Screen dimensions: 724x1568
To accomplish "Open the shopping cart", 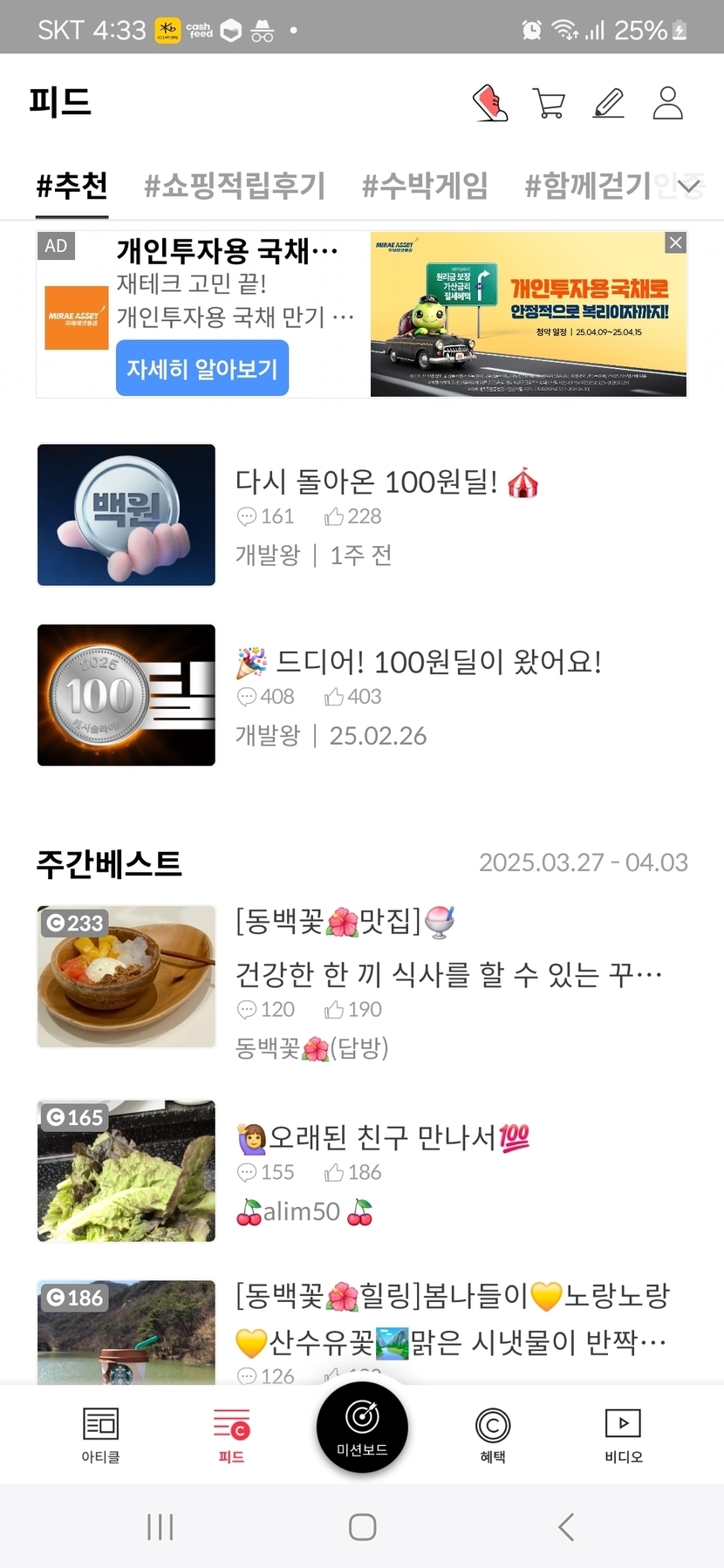I will coord(549,103).
